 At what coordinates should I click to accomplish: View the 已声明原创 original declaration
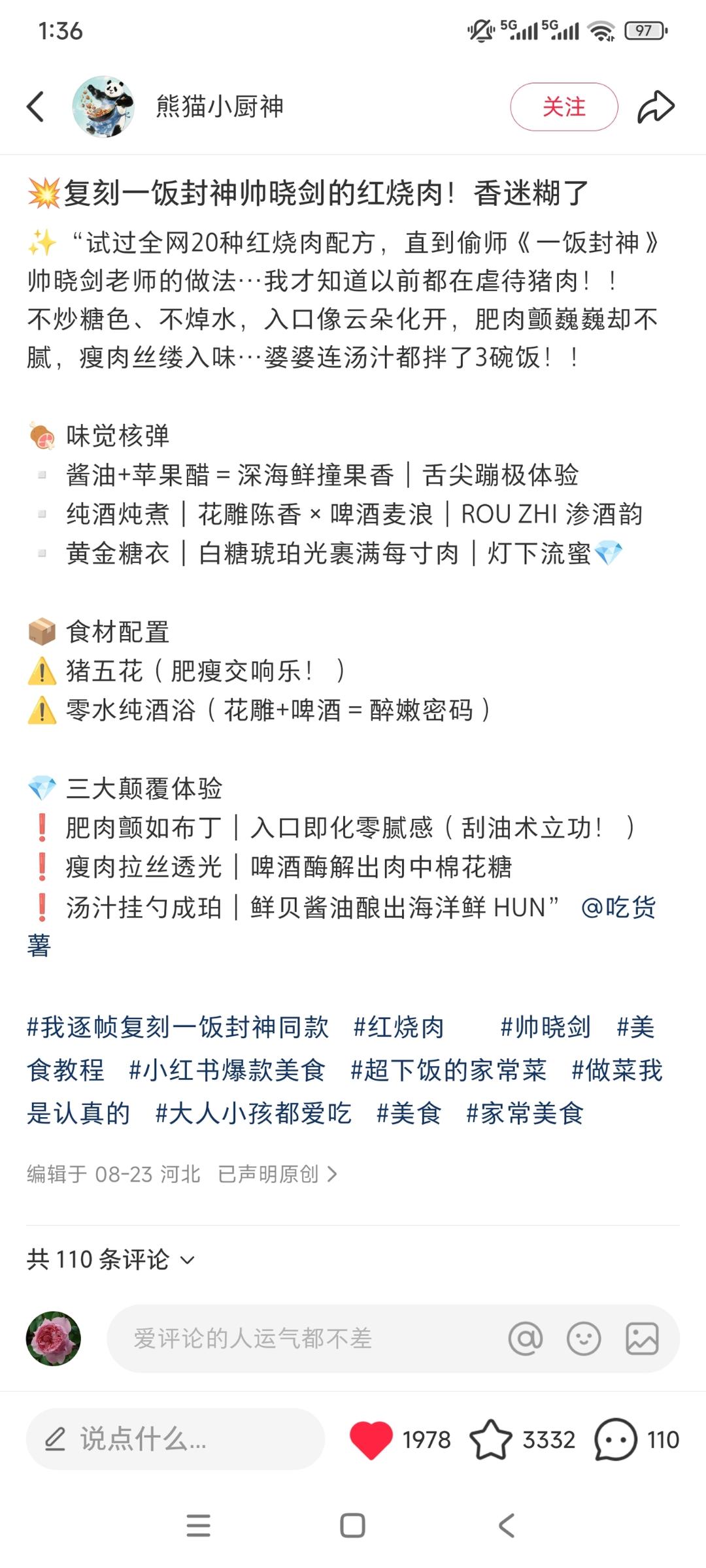[277, 1174]
